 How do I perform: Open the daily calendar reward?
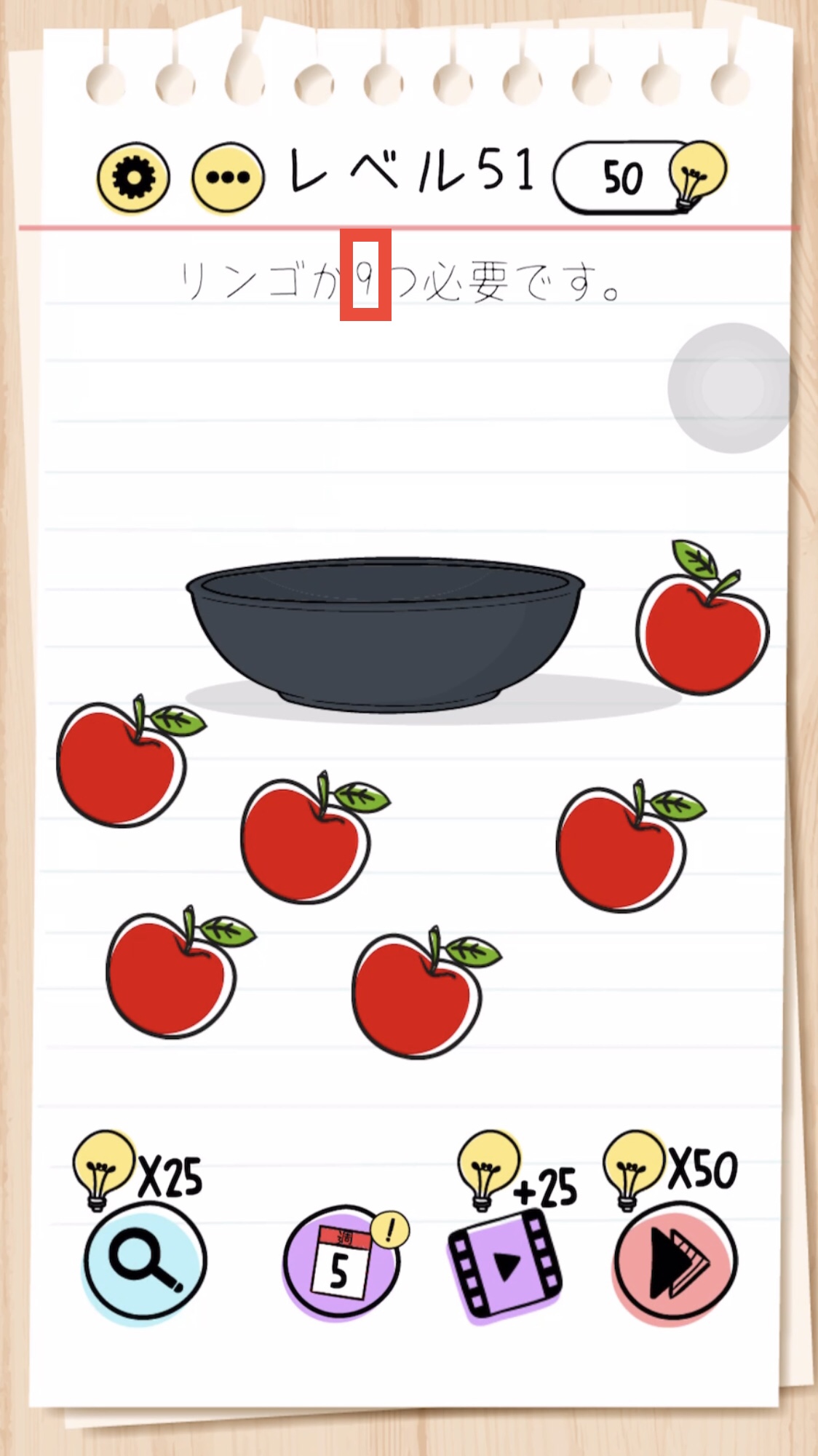click(342, 1263)
